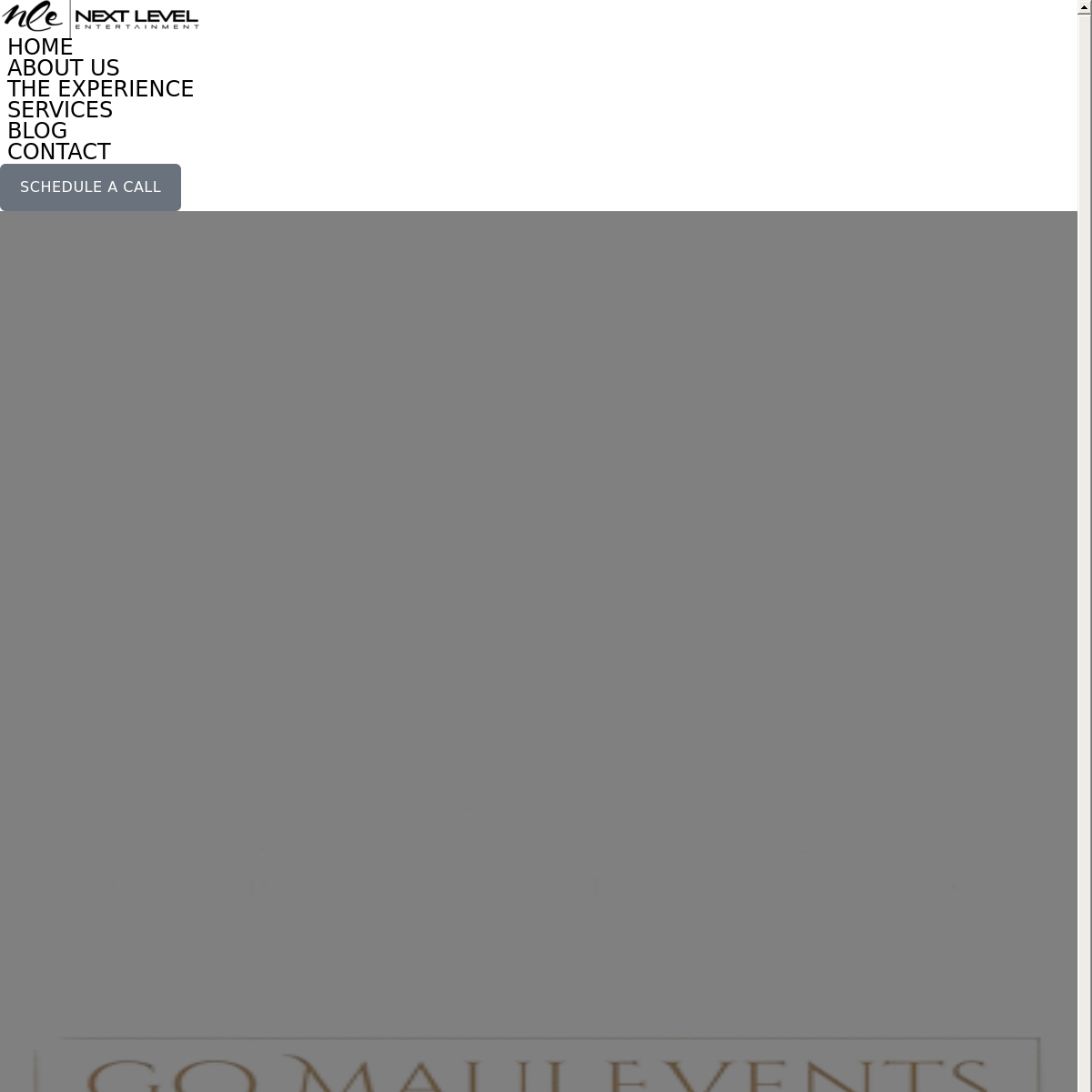This screenshot has height=1092, width=1092.
Task: View the Services page
Action: click(x=60, y=110)
